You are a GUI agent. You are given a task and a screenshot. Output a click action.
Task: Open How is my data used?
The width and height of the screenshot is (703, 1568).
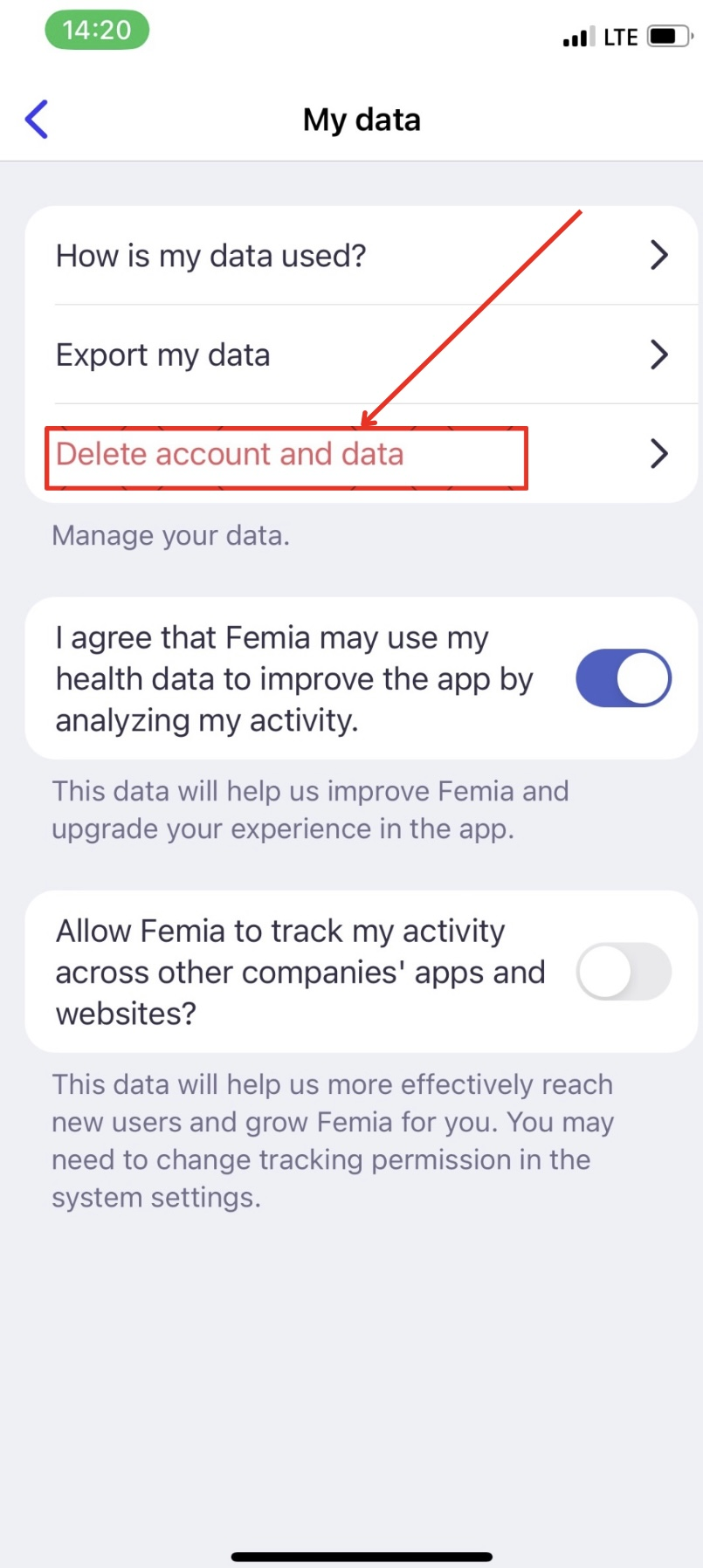tap(362, 256)
